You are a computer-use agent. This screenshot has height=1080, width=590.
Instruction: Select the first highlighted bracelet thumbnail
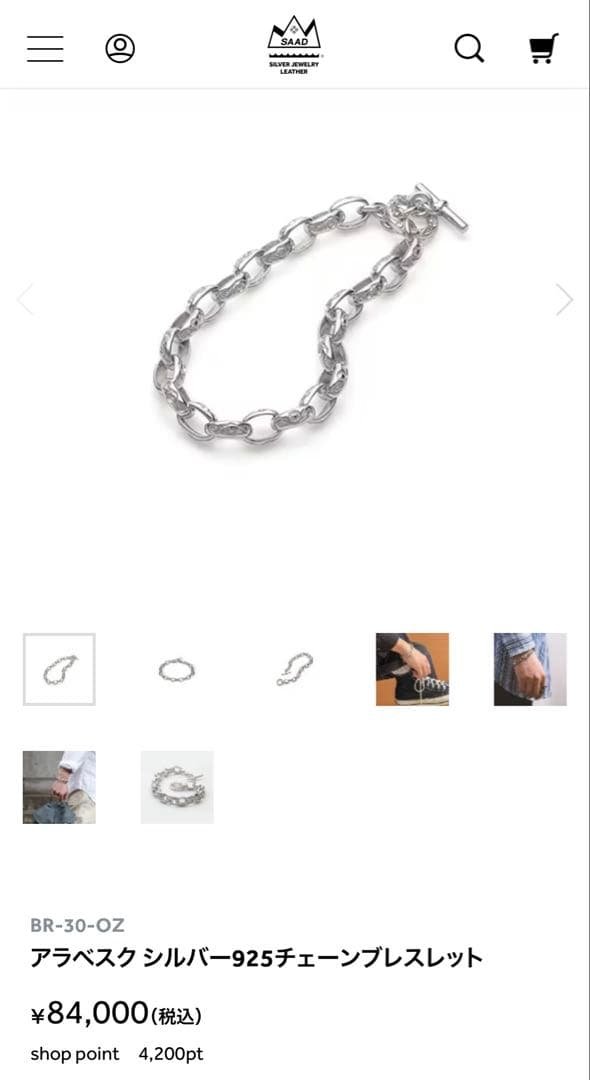(x=59, y=669)
